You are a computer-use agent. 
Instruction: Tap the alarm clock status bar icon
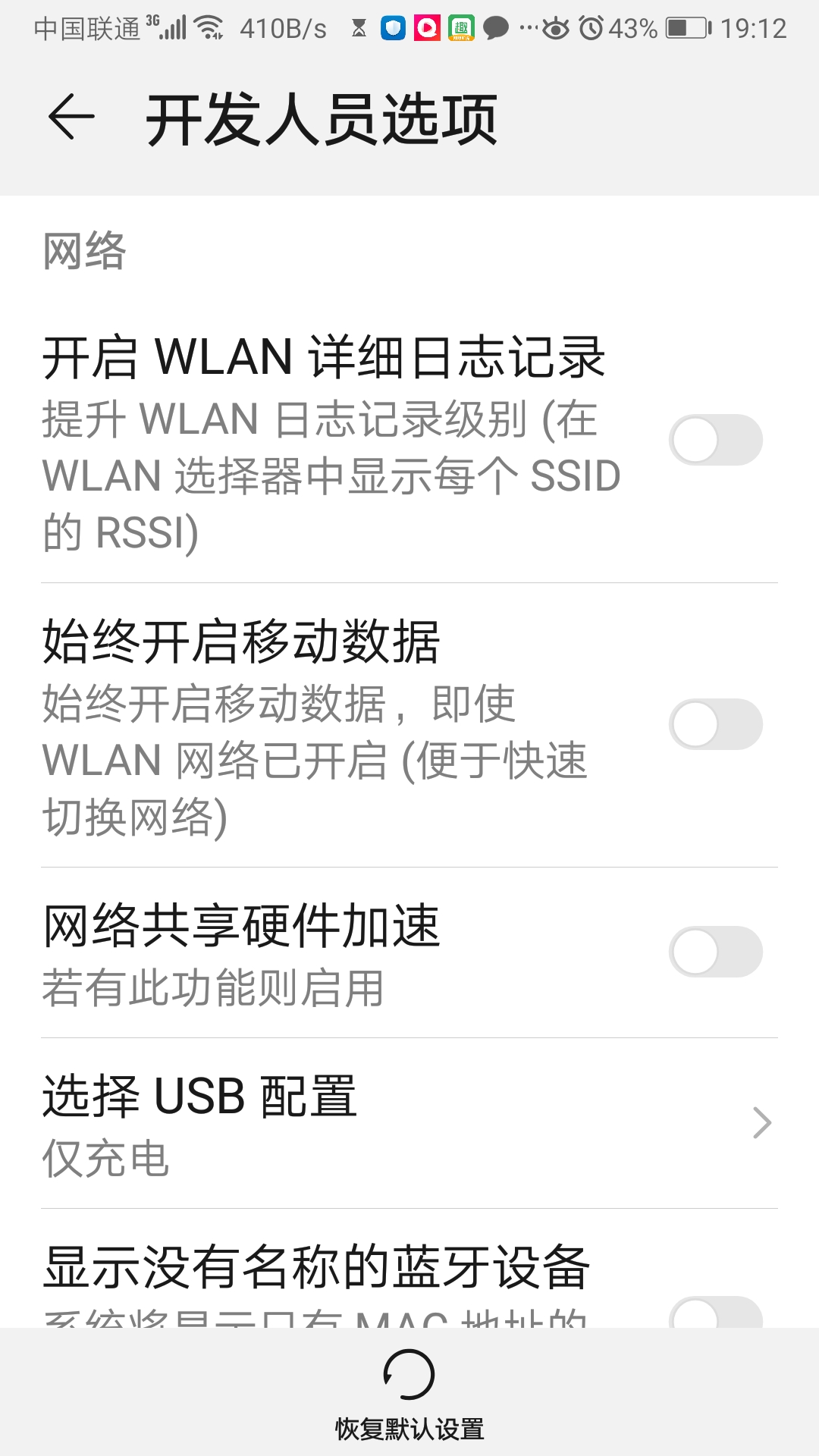[x=591, y=27]
